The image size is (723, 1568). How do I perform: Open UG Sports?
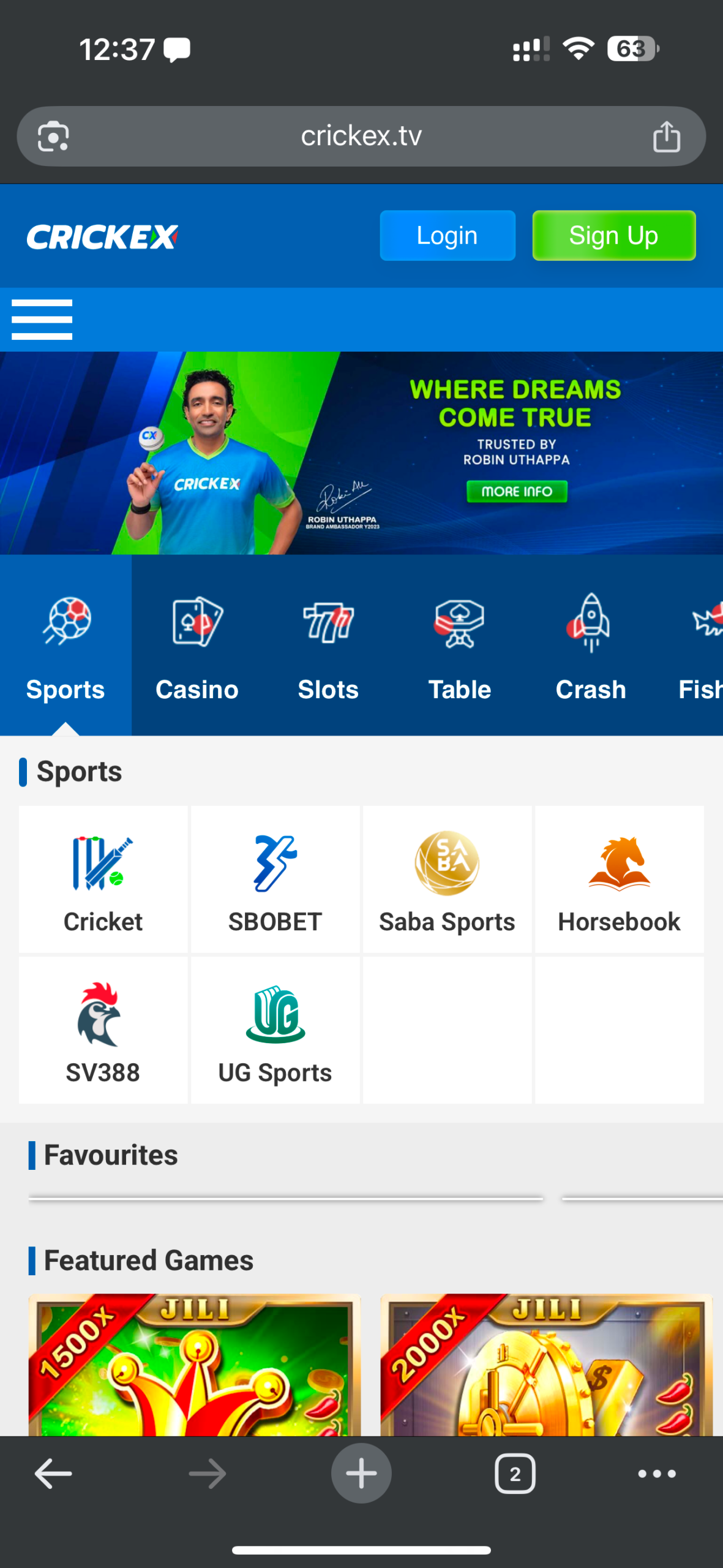[x=275, y=1030]
